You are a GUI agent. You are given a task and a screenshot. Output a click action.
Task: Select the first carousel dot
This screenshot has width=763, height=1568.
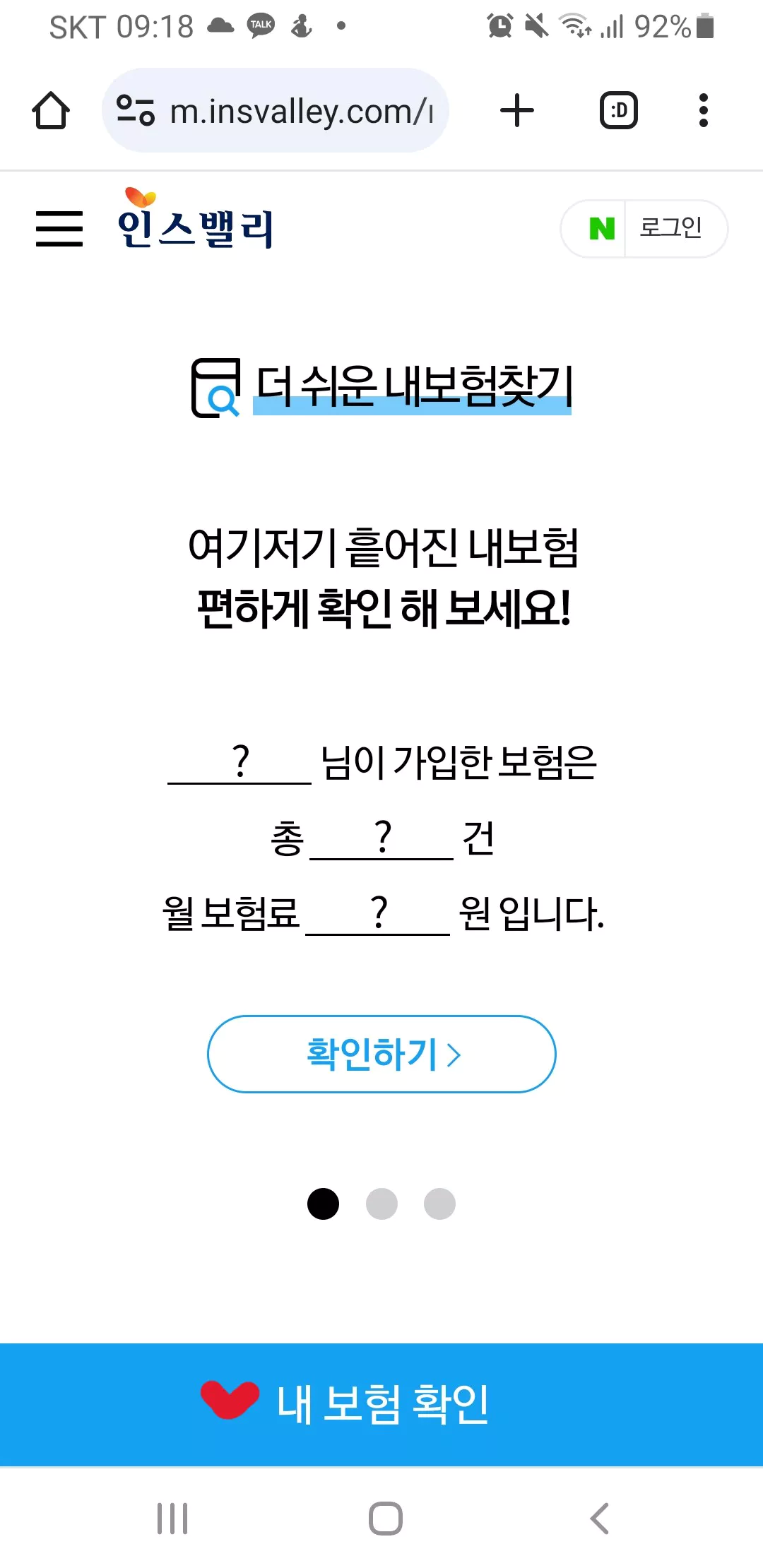[323, 1204]
